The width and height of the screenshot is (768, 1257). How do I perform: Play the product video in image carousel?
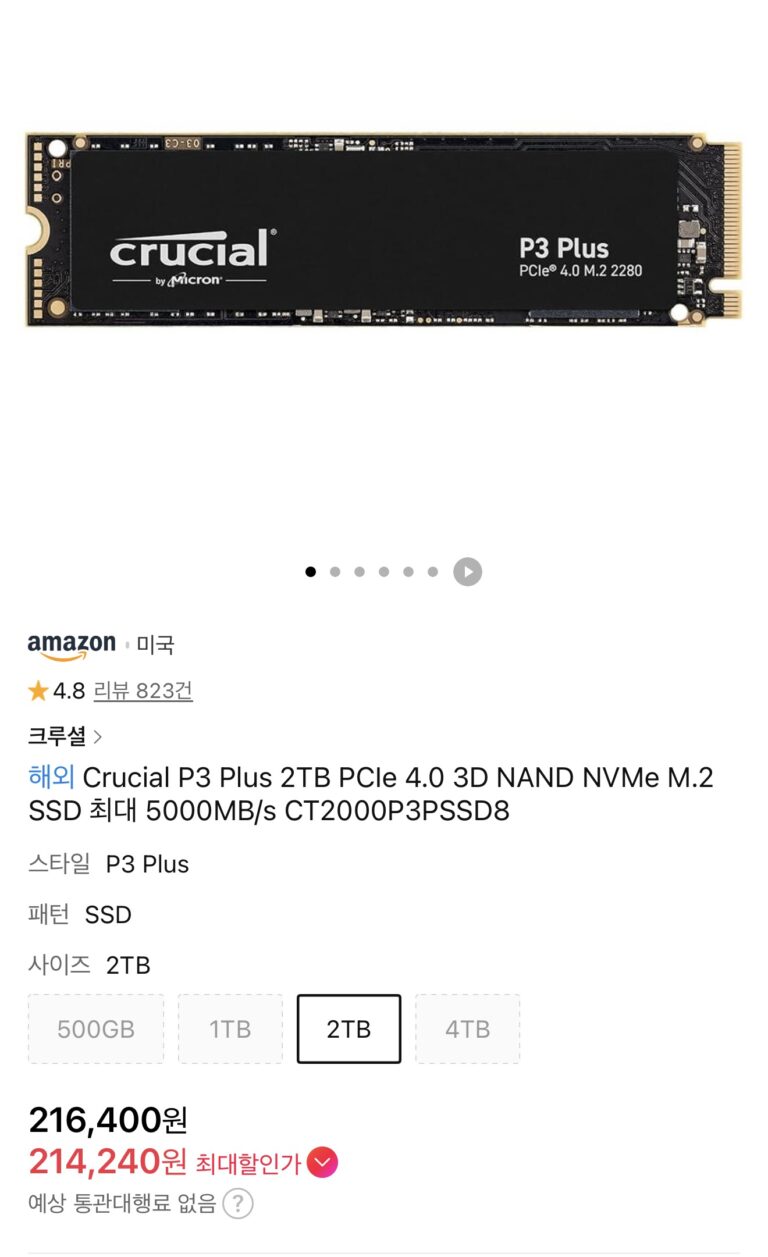coord(467,572)
